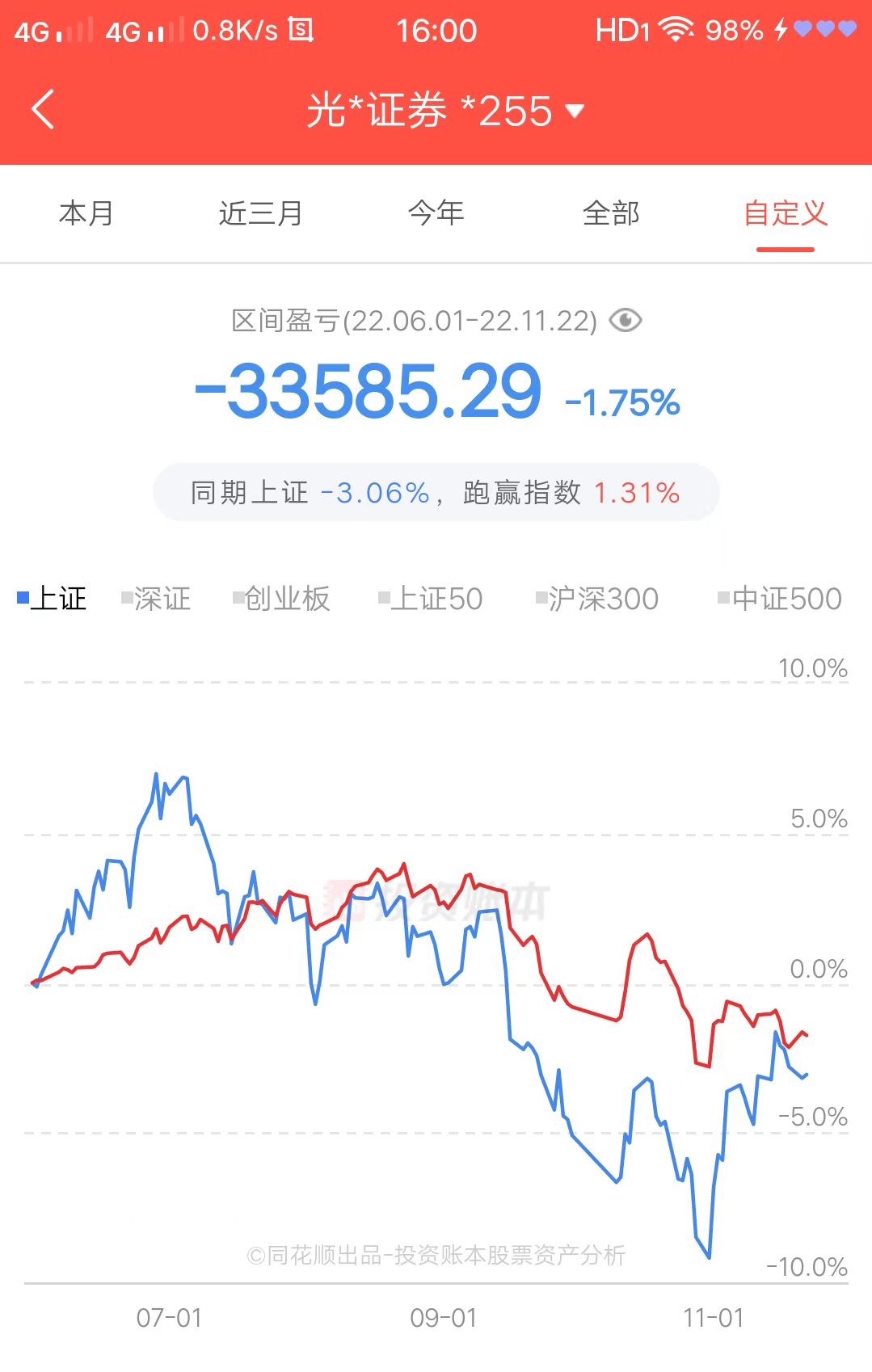872x1372 pixels.
Task: Select the 近三月 time range
Action: pos(260,213)
